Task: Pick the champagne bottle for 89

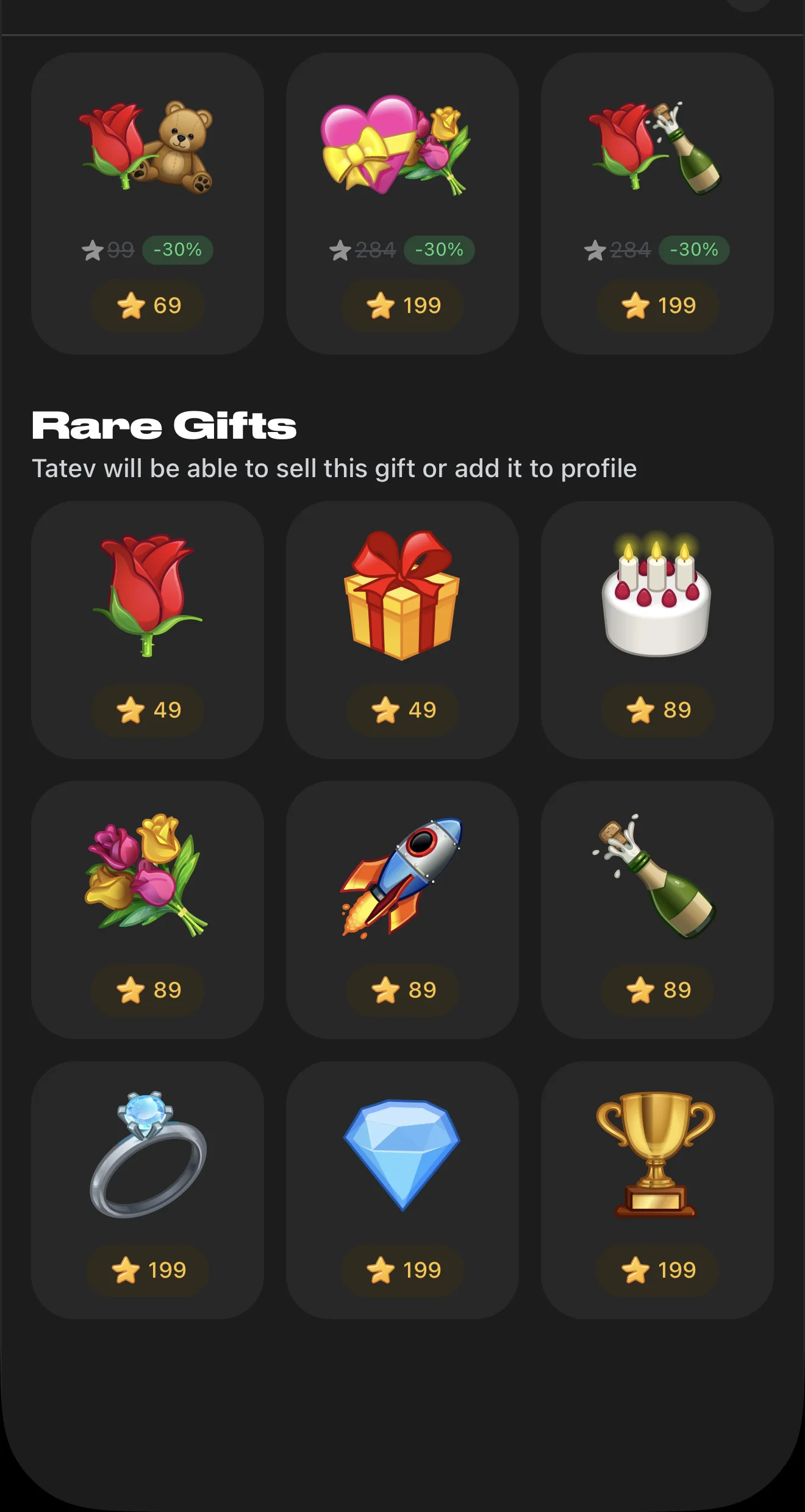Action: [x=657, y=910]
